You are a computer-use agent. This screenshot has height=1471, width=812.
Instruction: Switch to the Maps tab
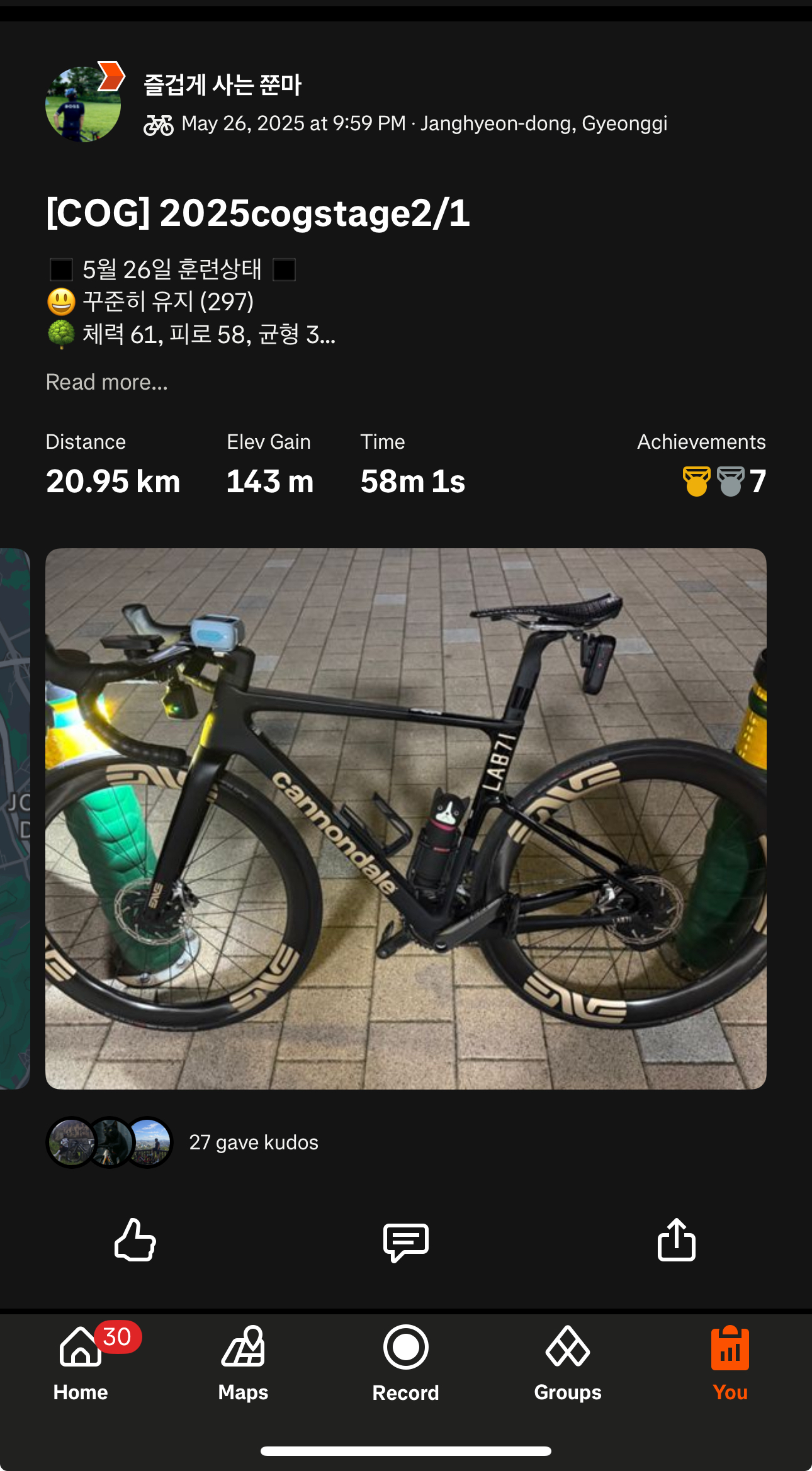243,1363
